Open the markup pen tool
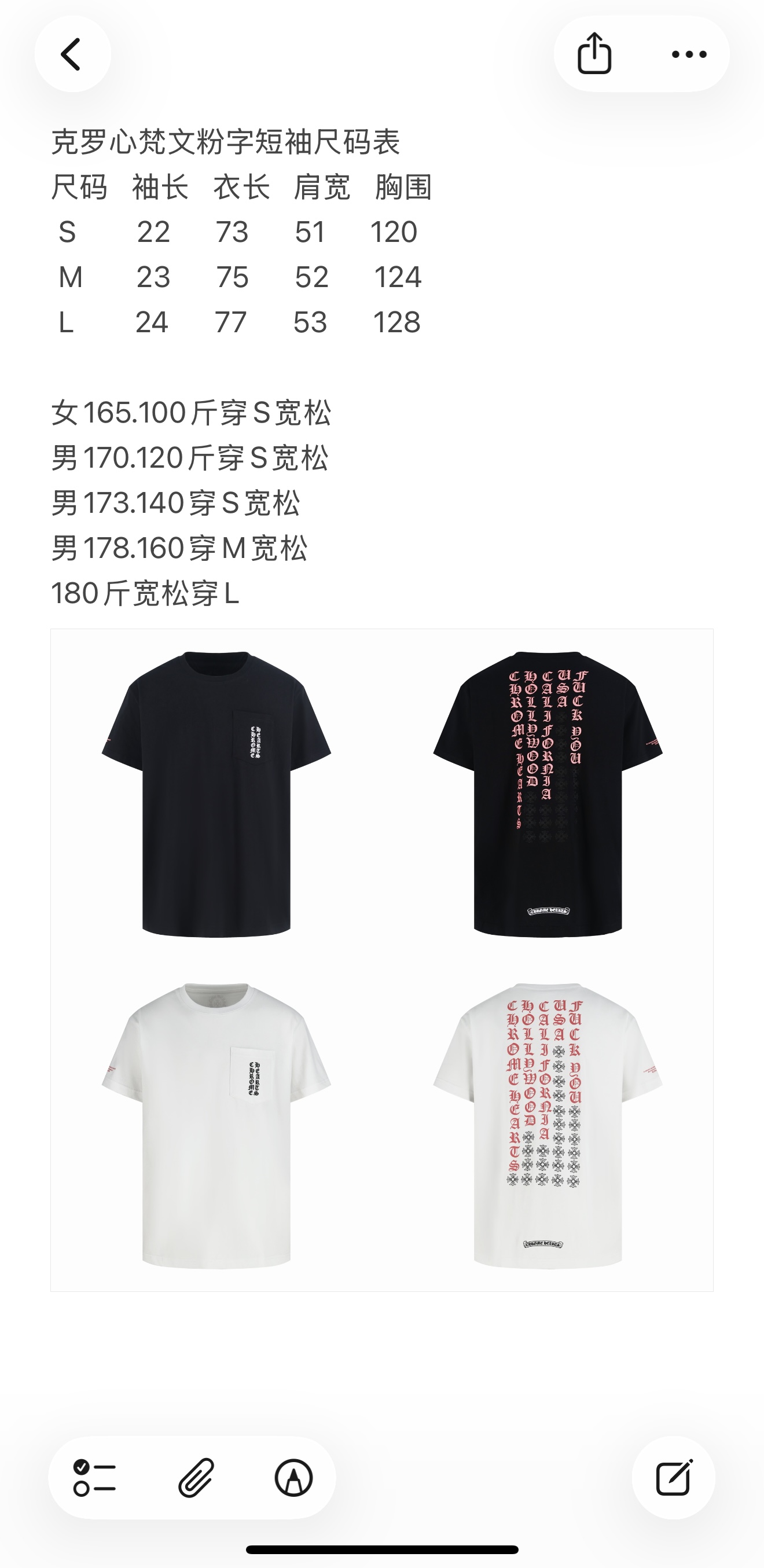The width and height of the screenshot is (764, 1568). 293,1477
